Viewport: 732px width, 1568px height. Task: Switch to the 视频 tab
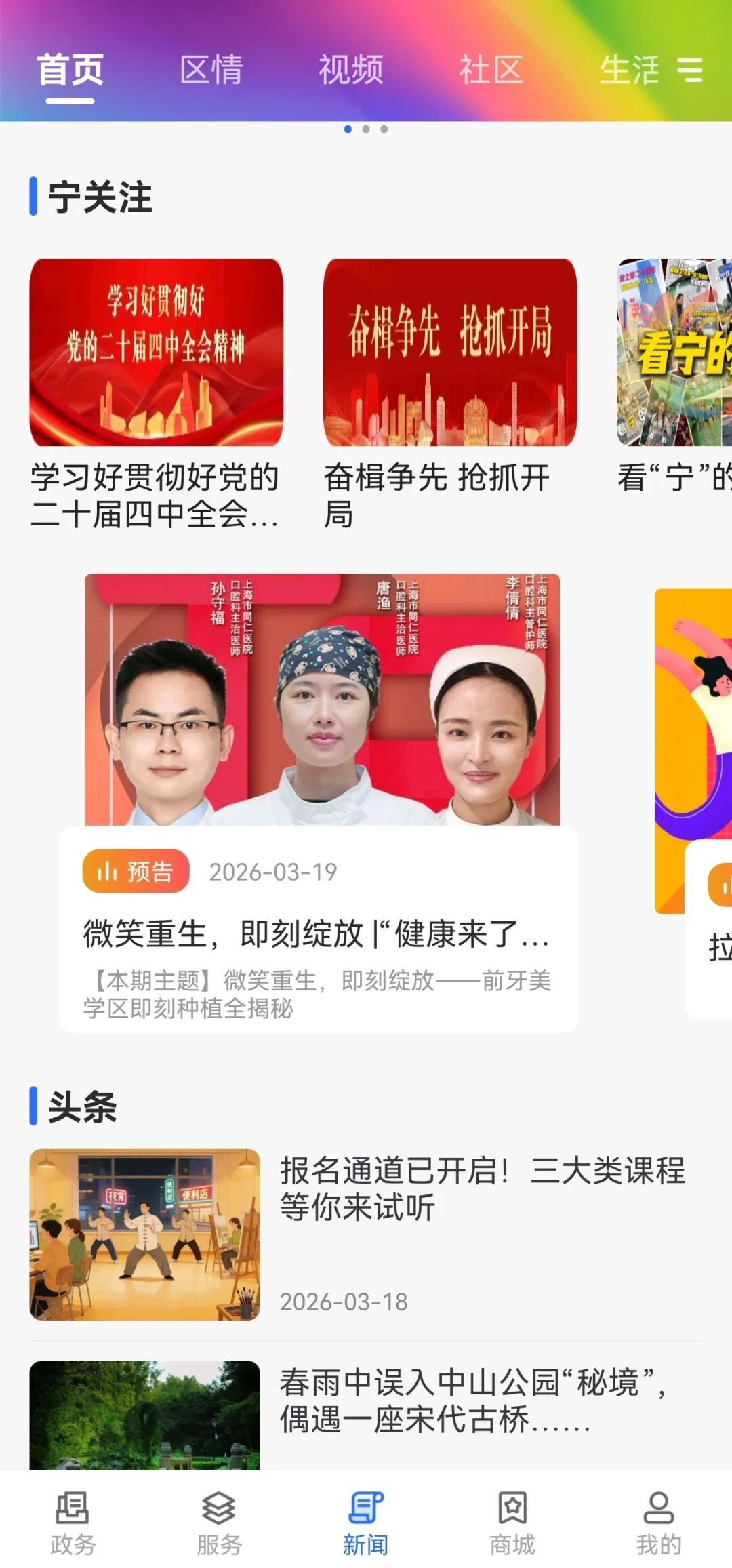tap(351, 70)
